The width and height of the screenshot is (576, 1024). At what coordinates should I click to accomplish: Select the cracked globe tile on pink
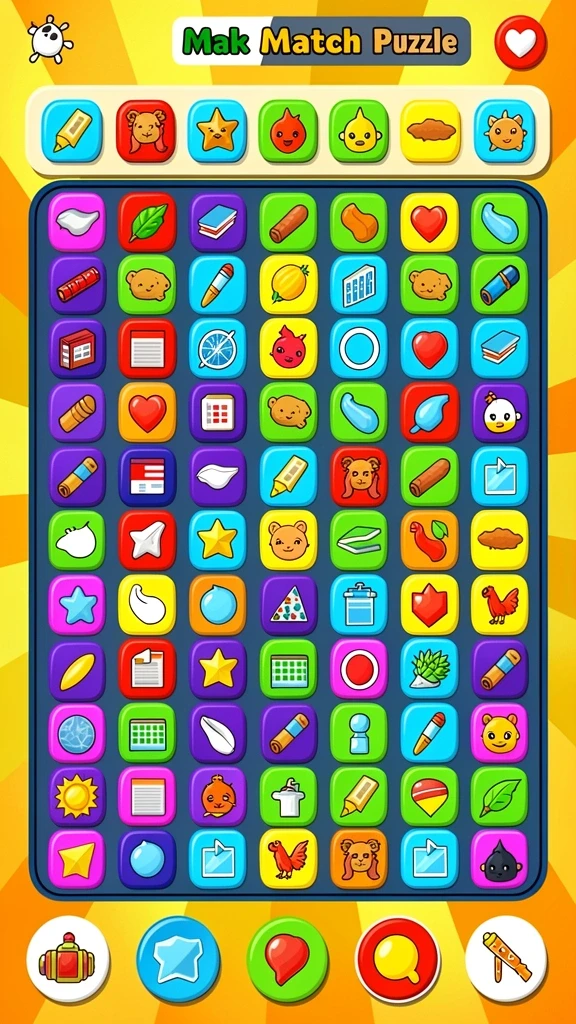(x=76, y=733)
